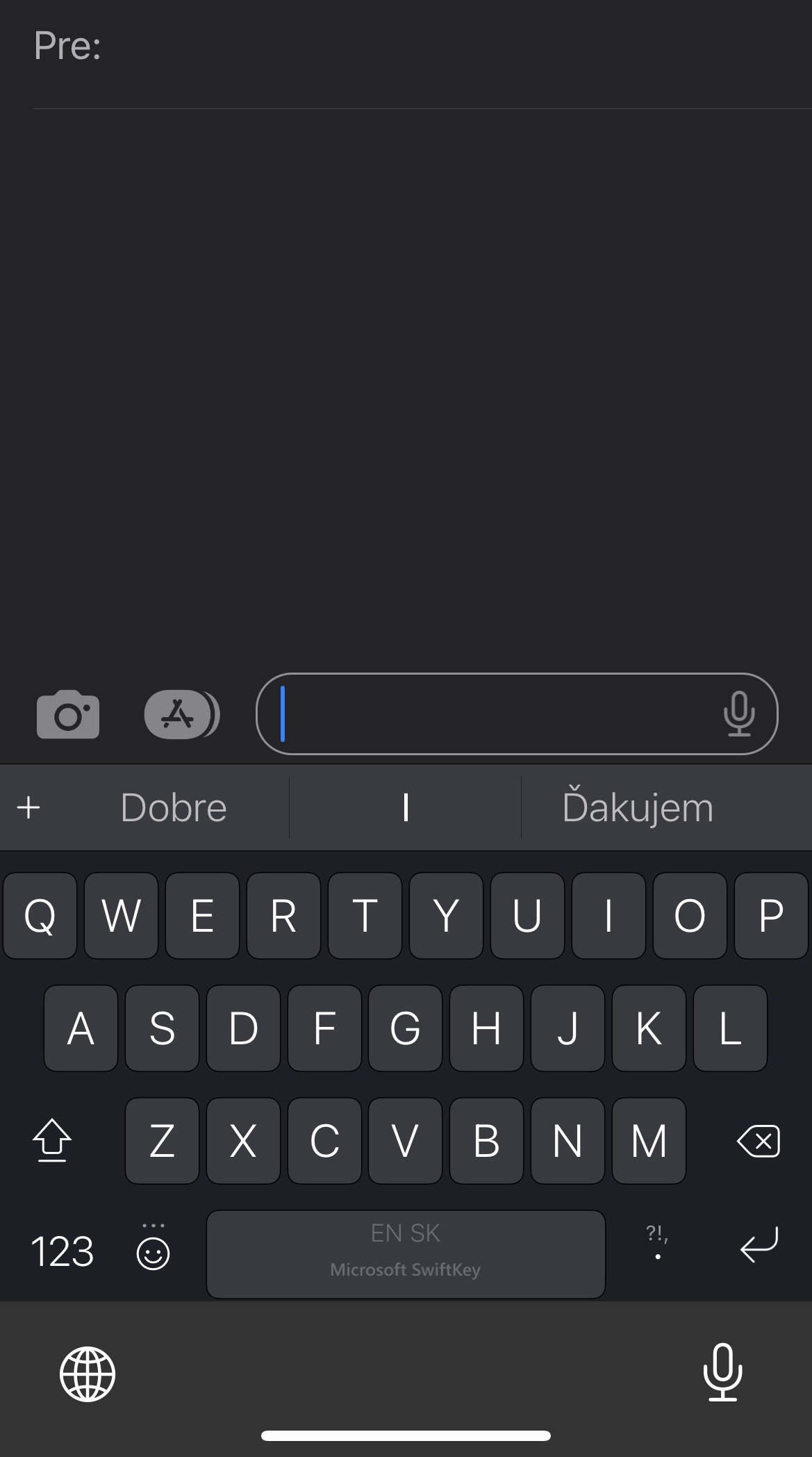Open the emoji keyboard

click(x=153, y=1252)
